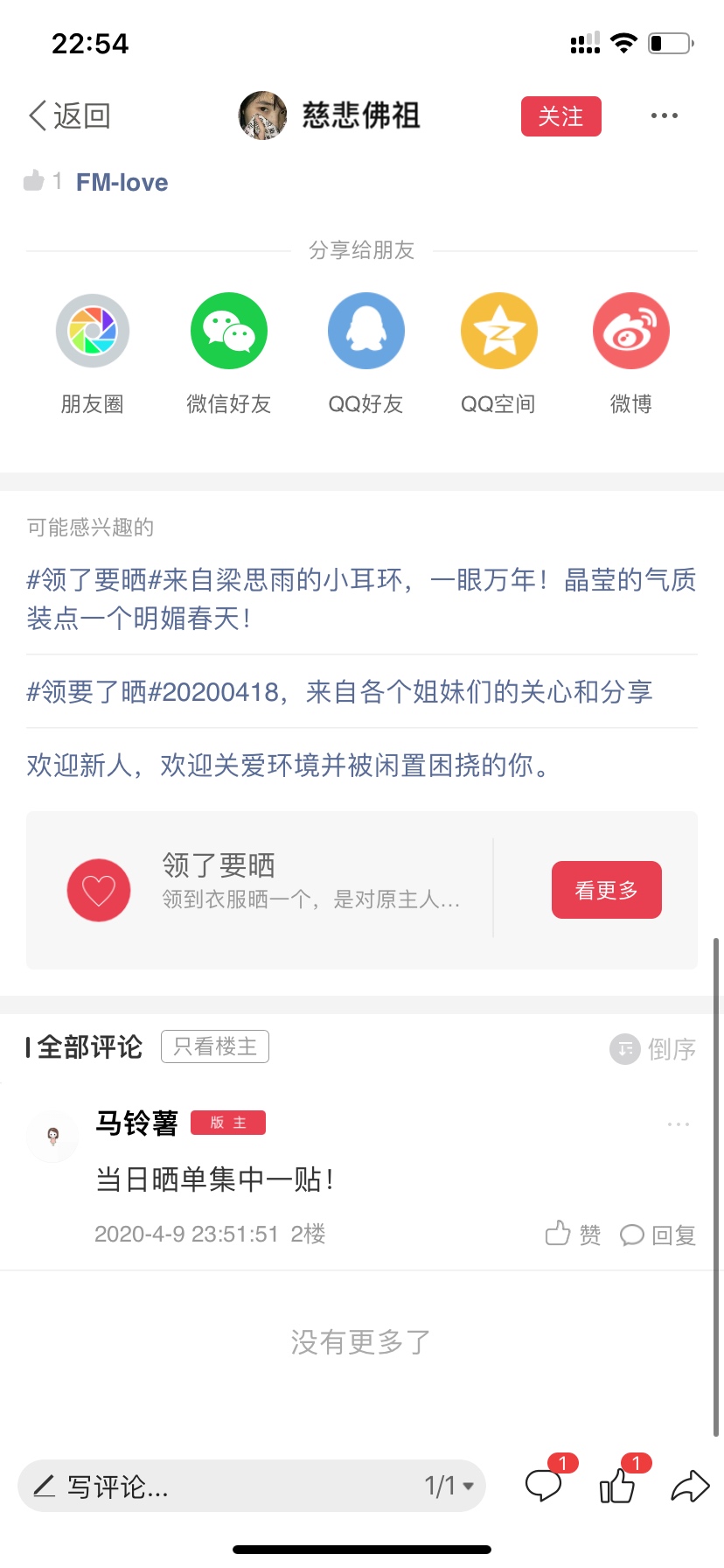This screenshot has width=724, height=1568.
Task: Share to QQ空间
Action: click(x=498, y=353)
